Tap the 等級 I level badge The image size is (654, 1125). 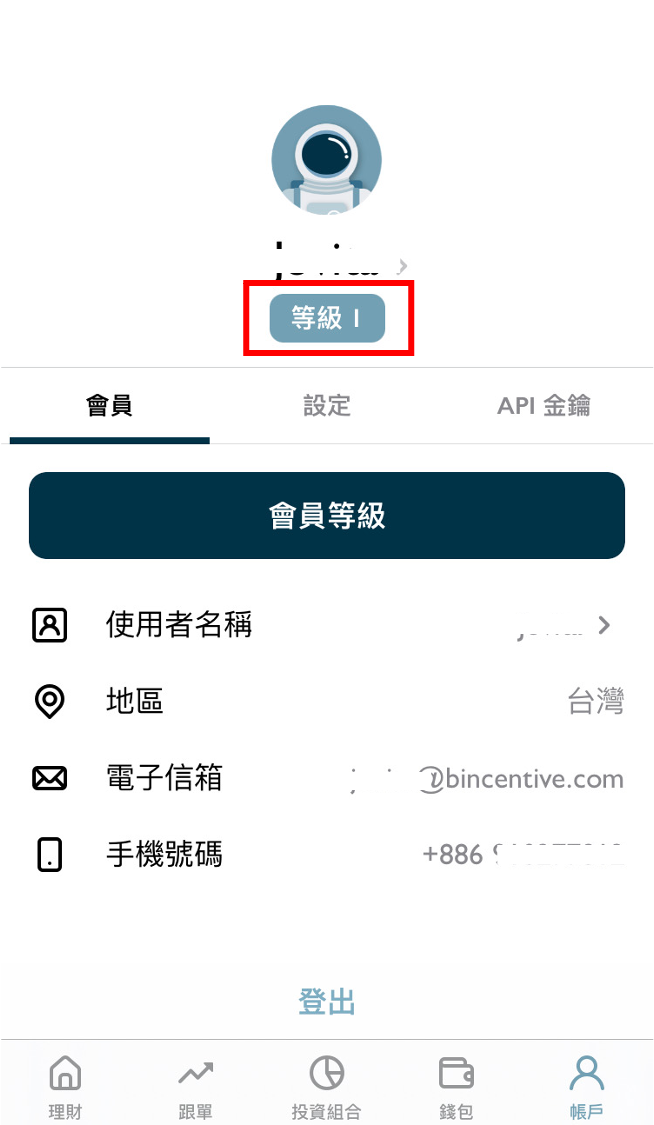click(327, 318)
